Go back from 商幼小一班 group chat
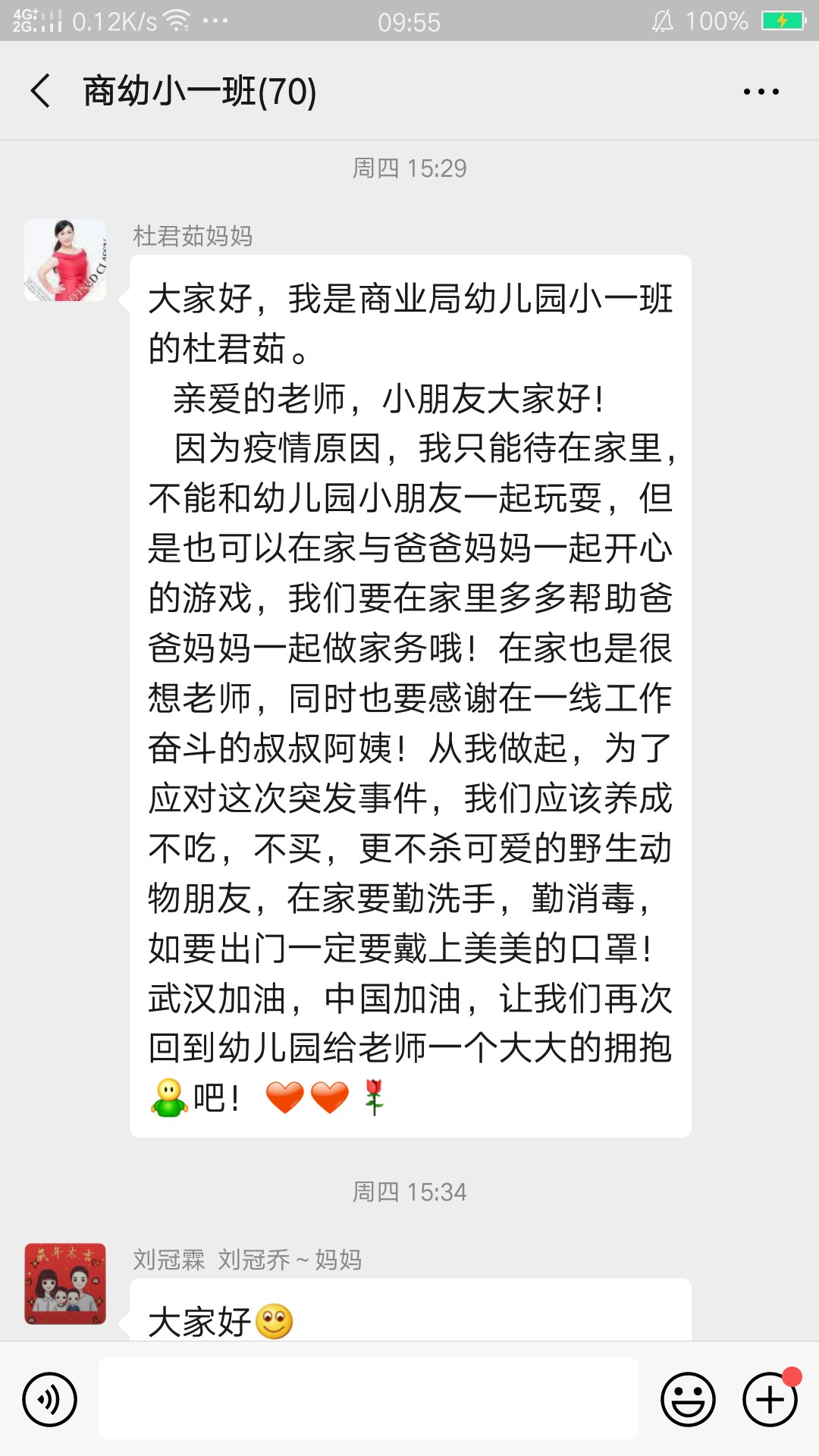This screenshot has width=819, height=1456. [41, 91]
